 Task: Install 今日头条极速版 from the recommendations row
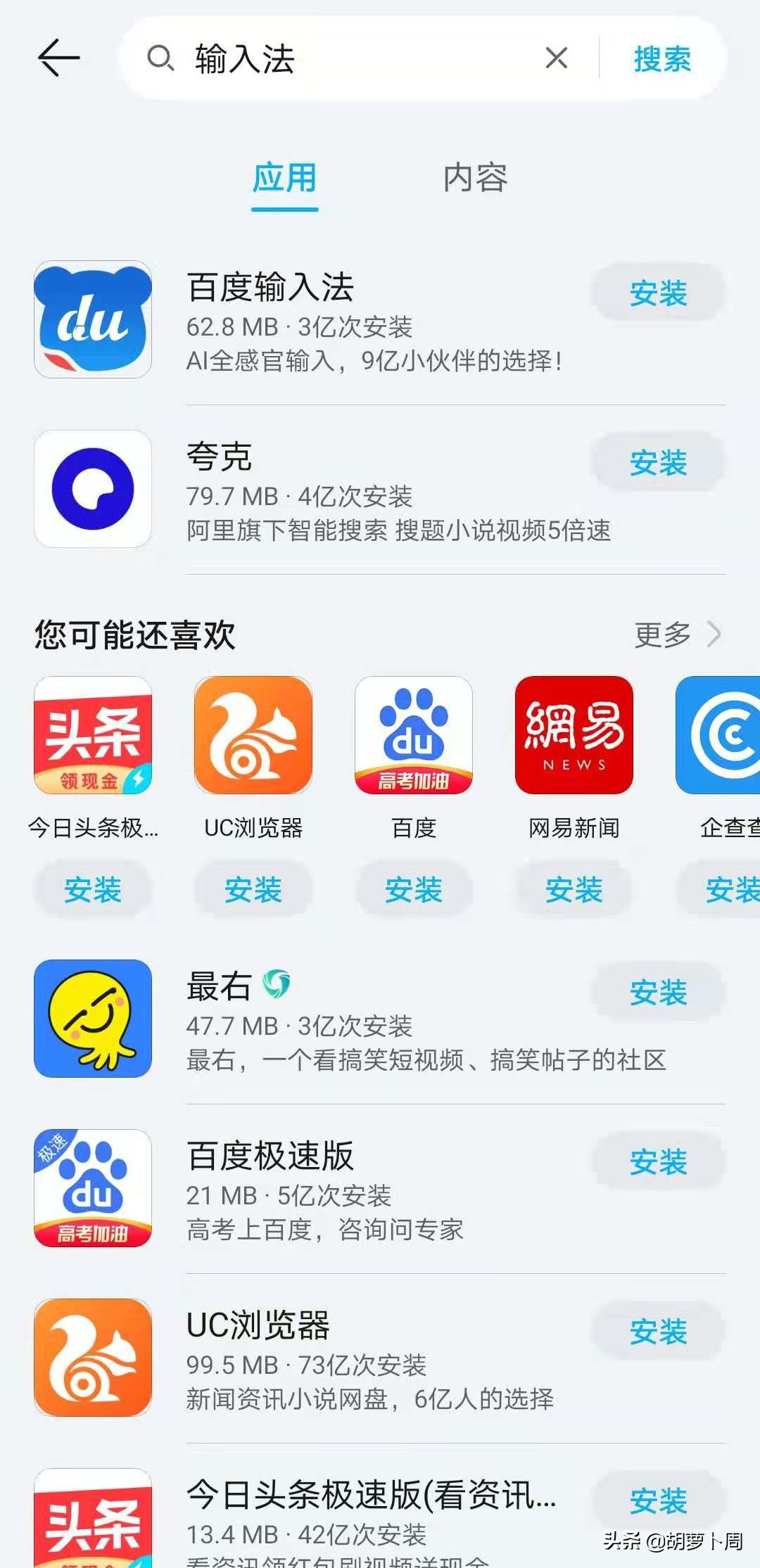pyautogui.click(x=92, y=890)
